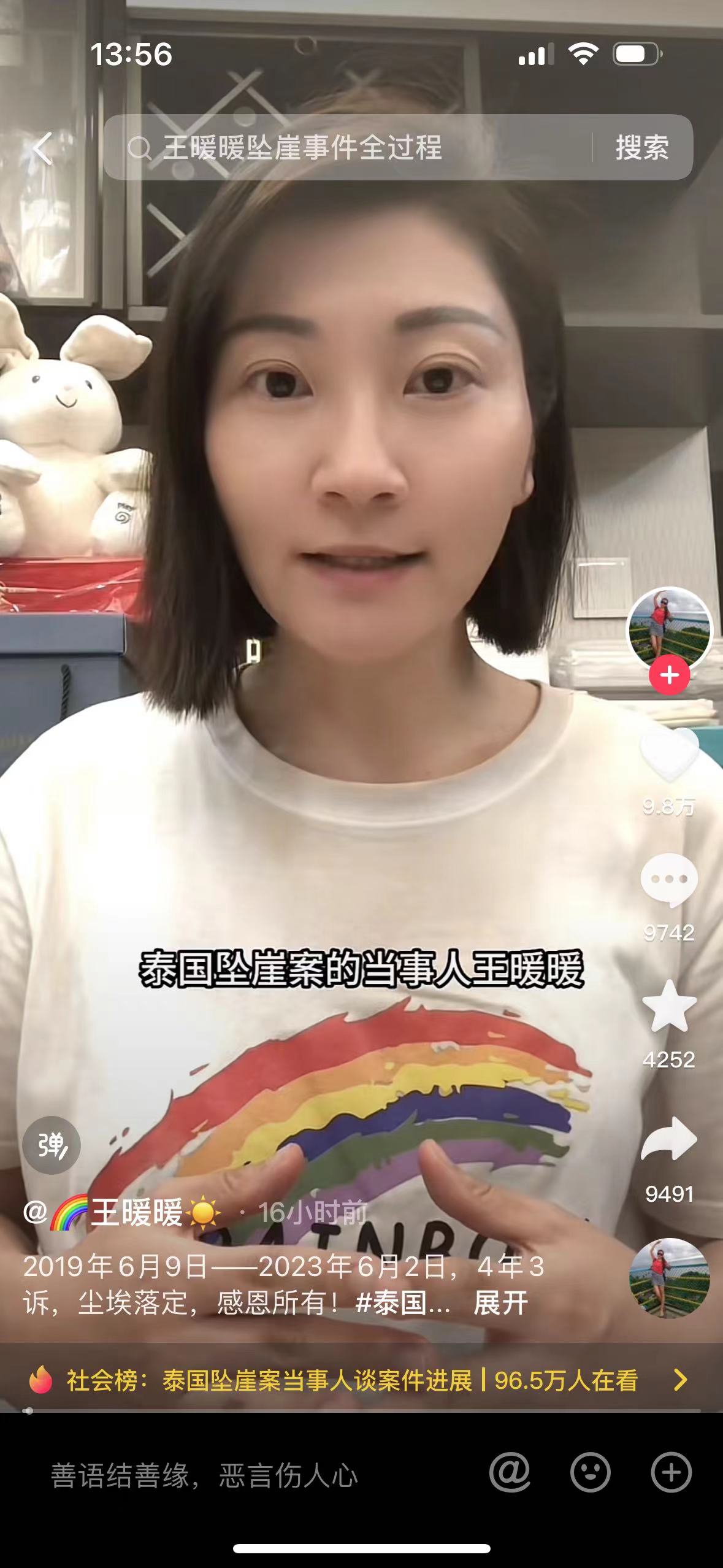Tap the 搜索 button
The height and width of the screenshot is (1568, 723).
click(x=641, y=148)
